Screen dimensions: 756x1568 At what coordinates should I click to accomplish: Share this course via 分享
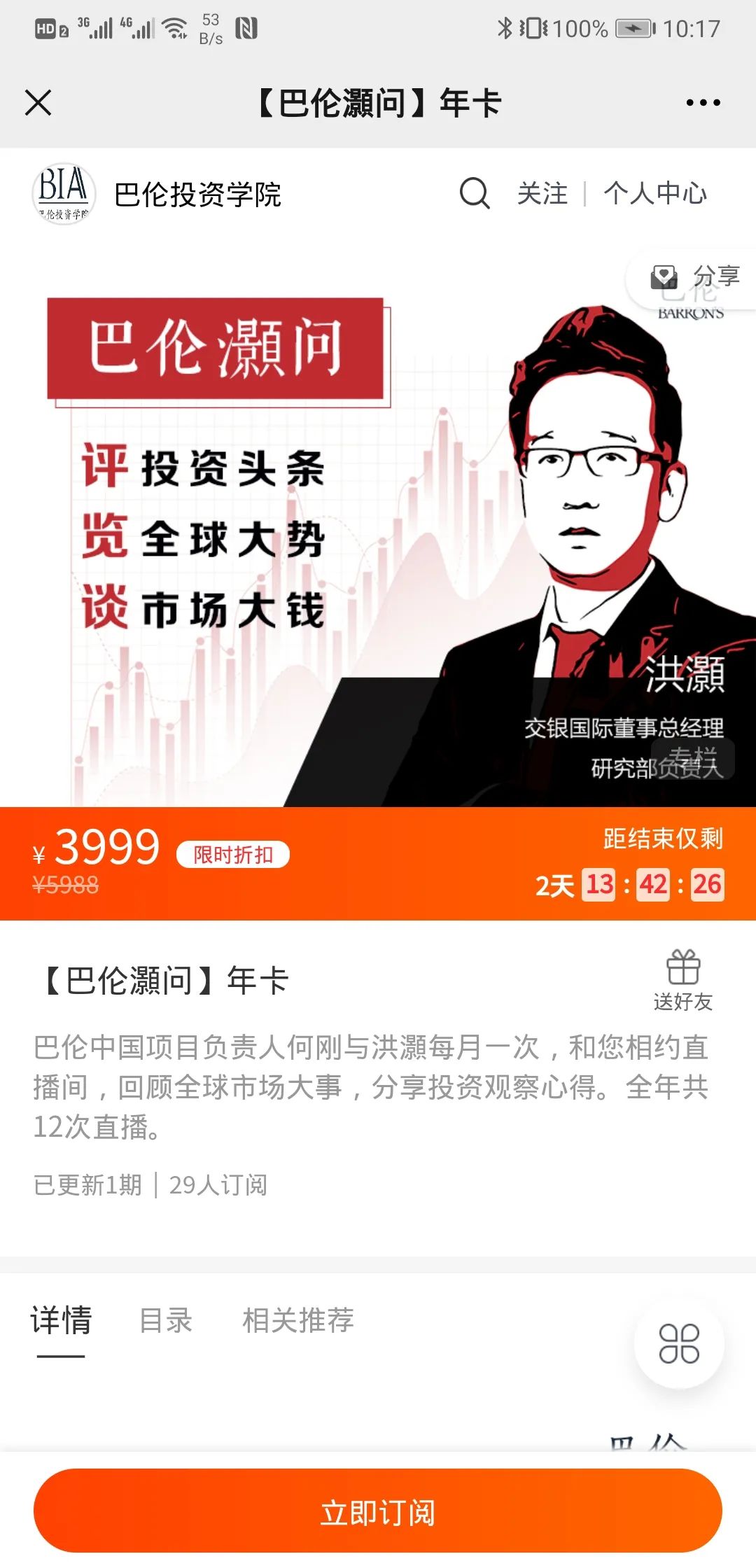coord(696,278)
